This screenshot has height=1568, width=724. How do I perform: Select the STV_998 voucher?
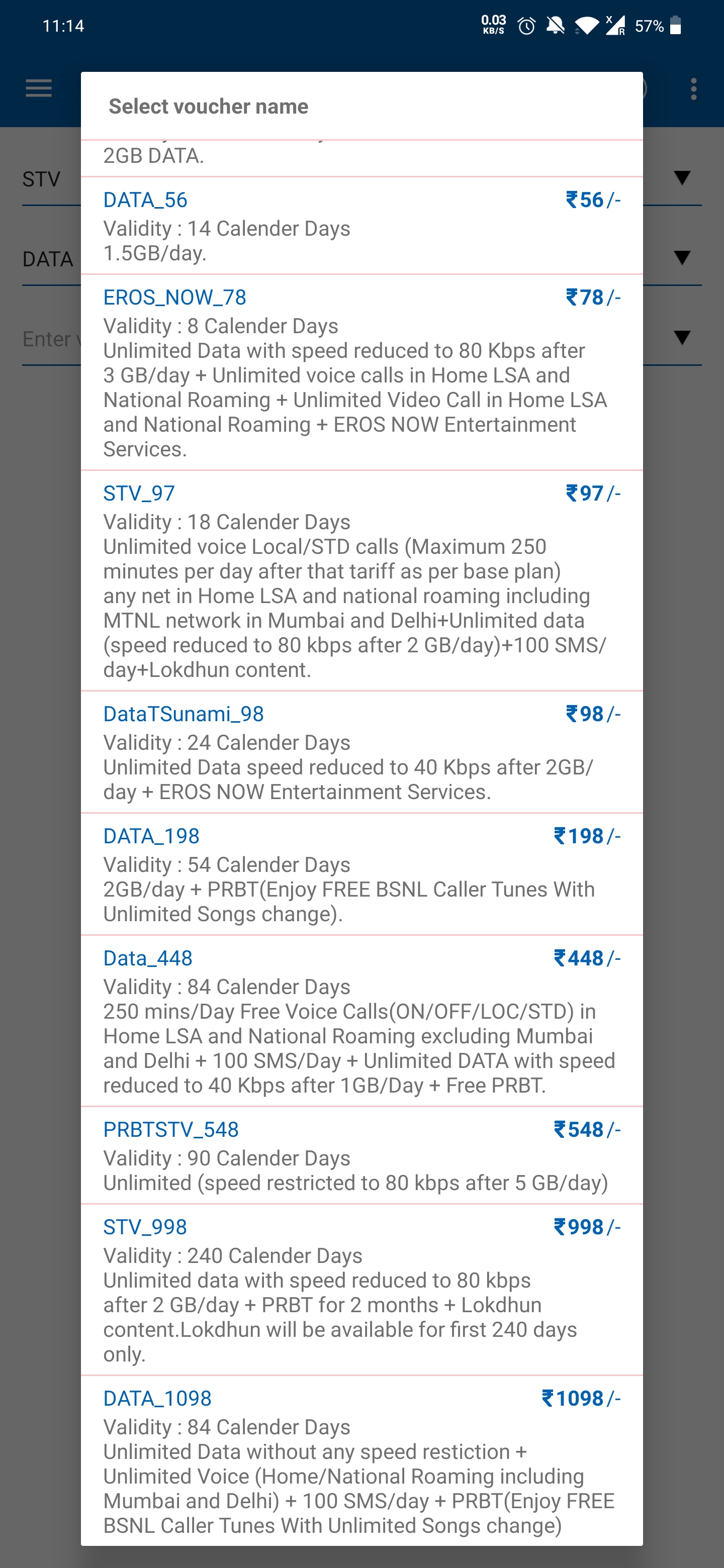click(x=361, y=1289)
